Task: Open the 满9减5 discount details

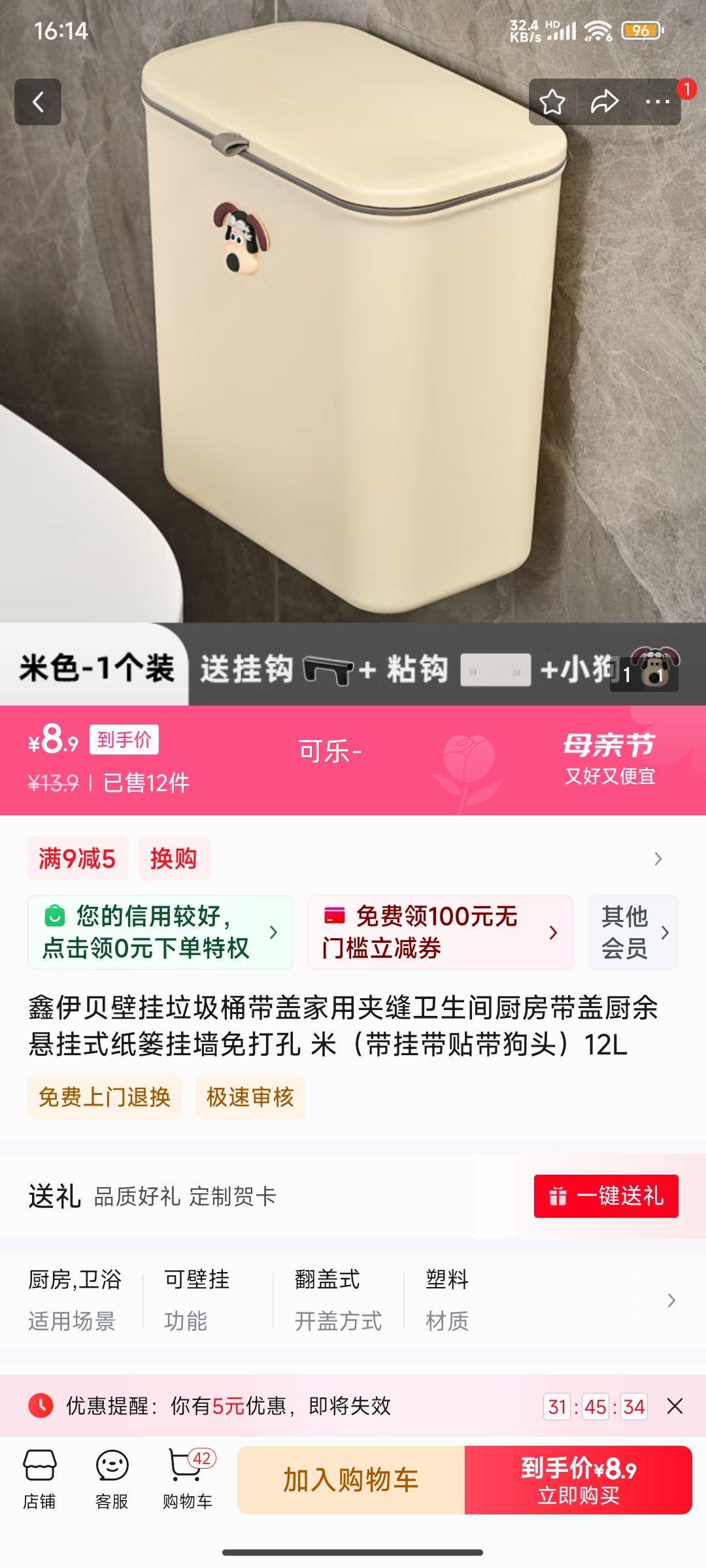Action: click(x=77, y=858)
